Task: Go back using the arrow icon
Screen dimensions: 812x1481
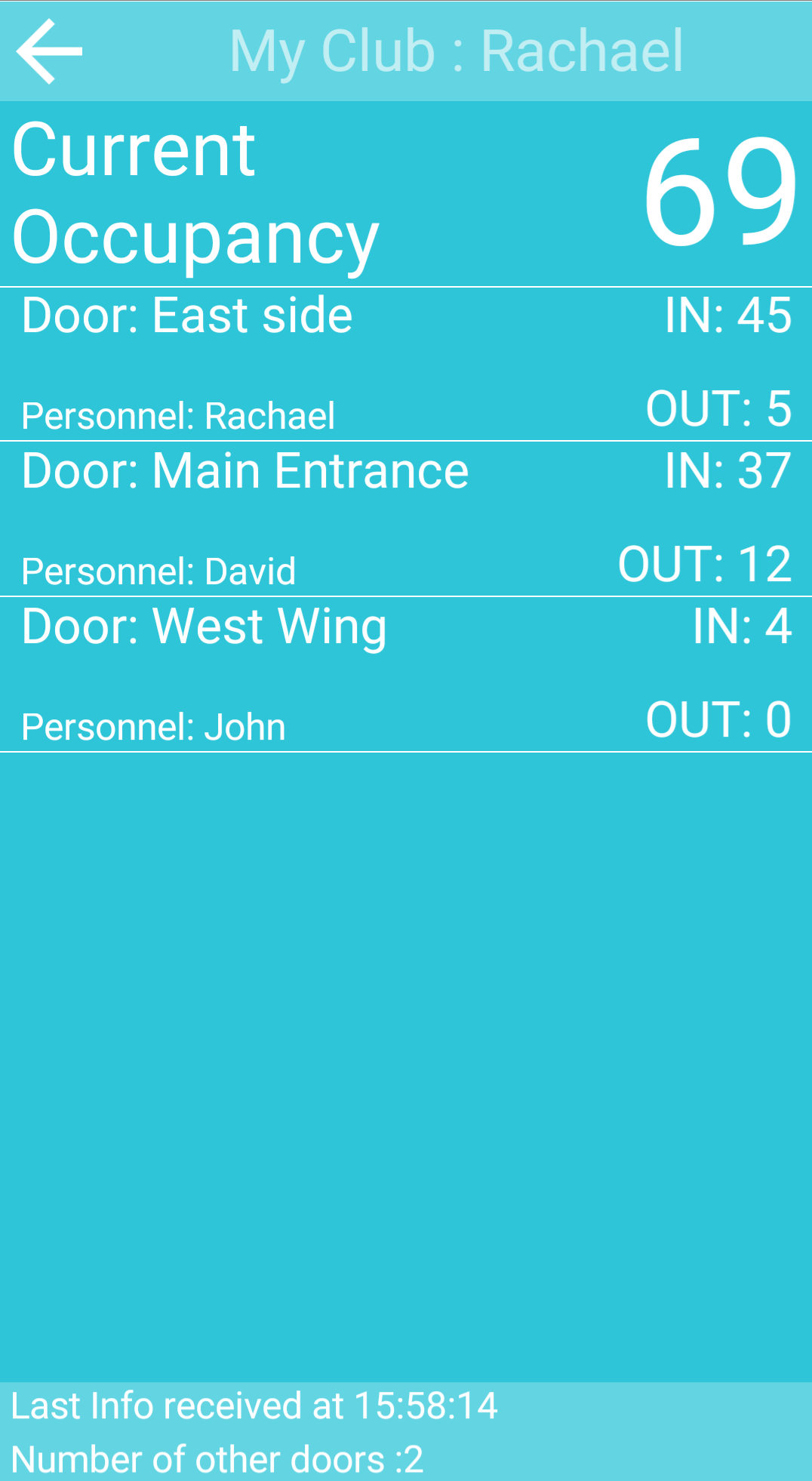Action: click(49, 51)
